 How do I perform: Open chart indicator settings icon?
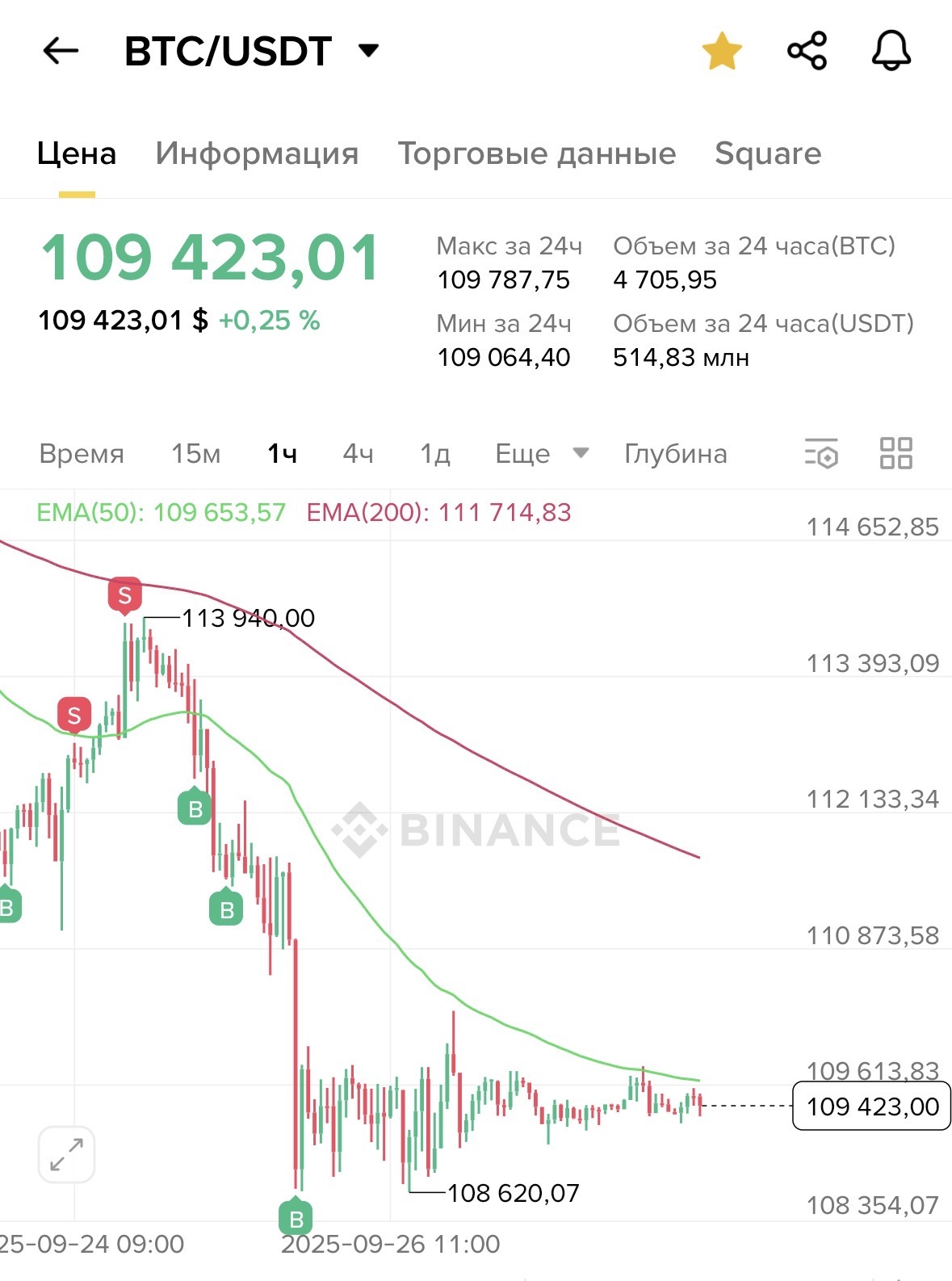click(x=821, y=454)
